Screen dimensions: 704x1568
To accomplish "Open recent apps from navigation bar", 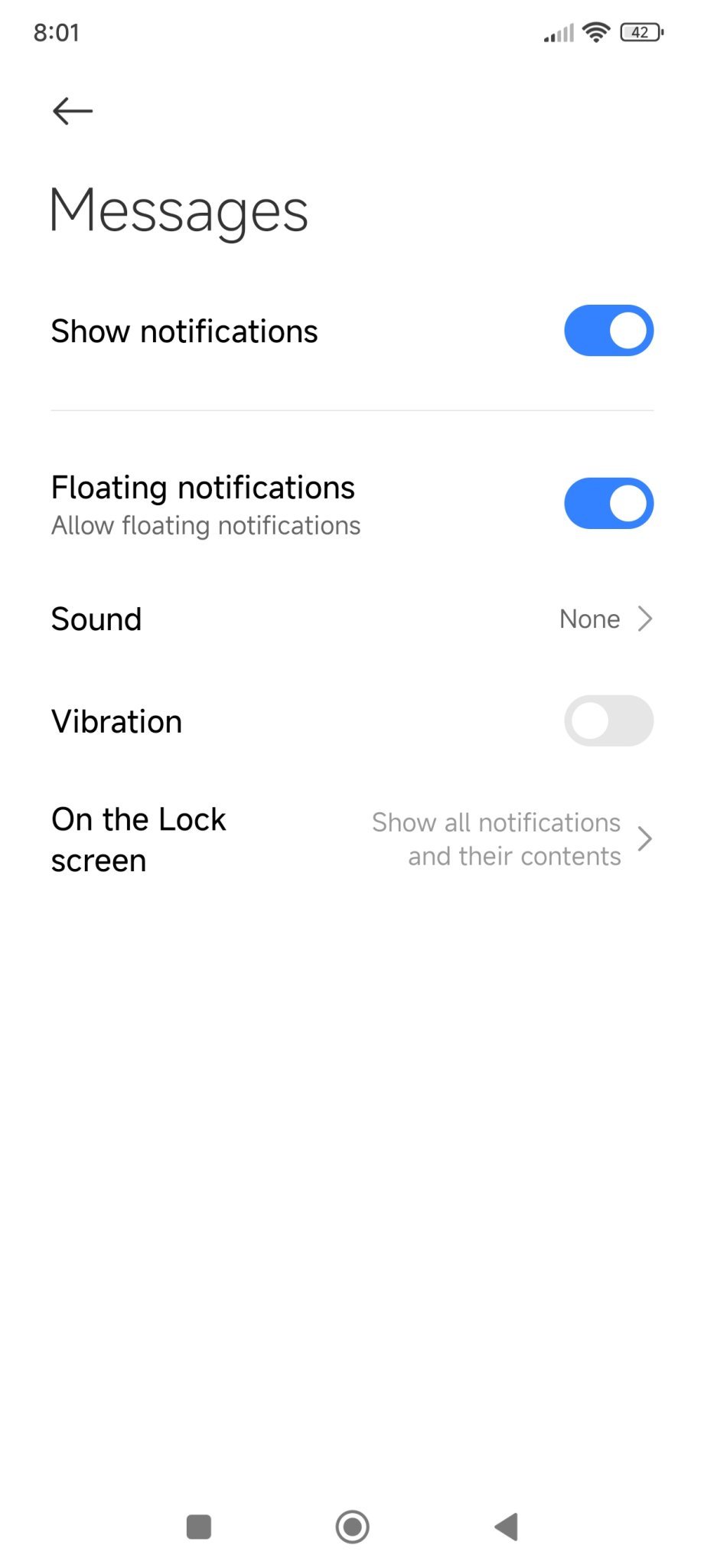I will click(x=199, y=1527).
